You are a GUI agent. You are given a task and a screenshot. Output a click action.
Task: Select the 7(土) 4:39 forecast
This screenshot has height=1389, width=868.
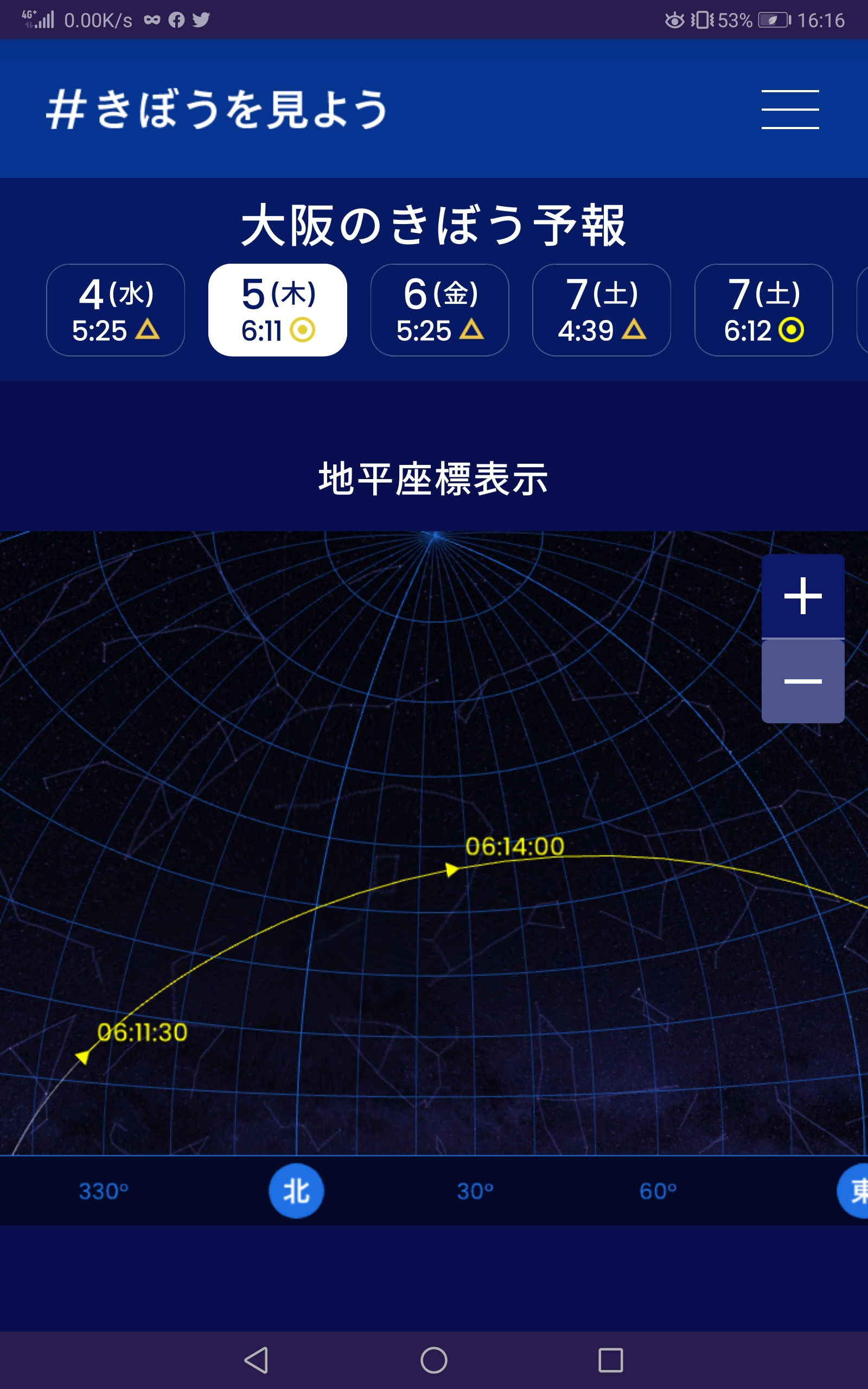tap(602, 310)
